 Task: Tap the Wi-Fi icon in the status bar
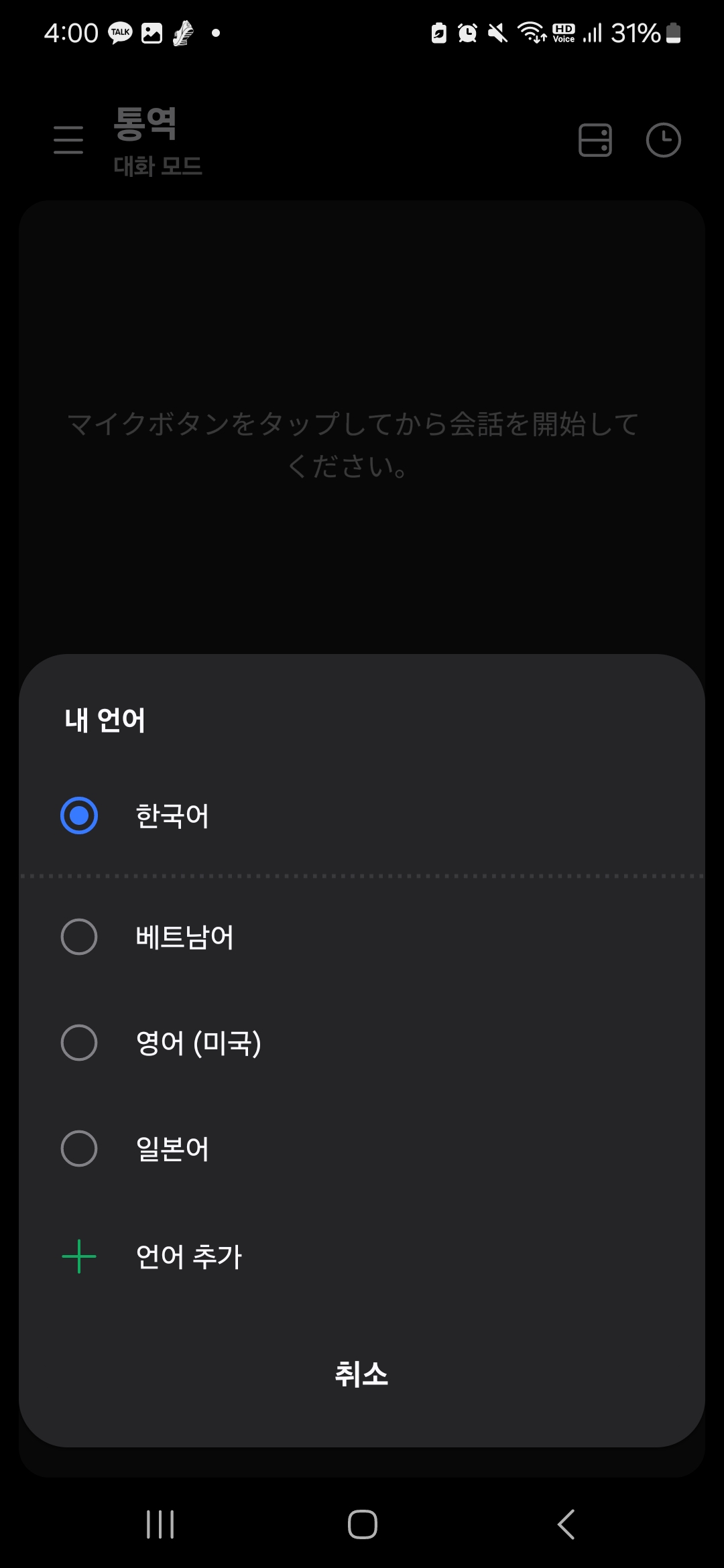pyautogui.click(x=530, y=31)
